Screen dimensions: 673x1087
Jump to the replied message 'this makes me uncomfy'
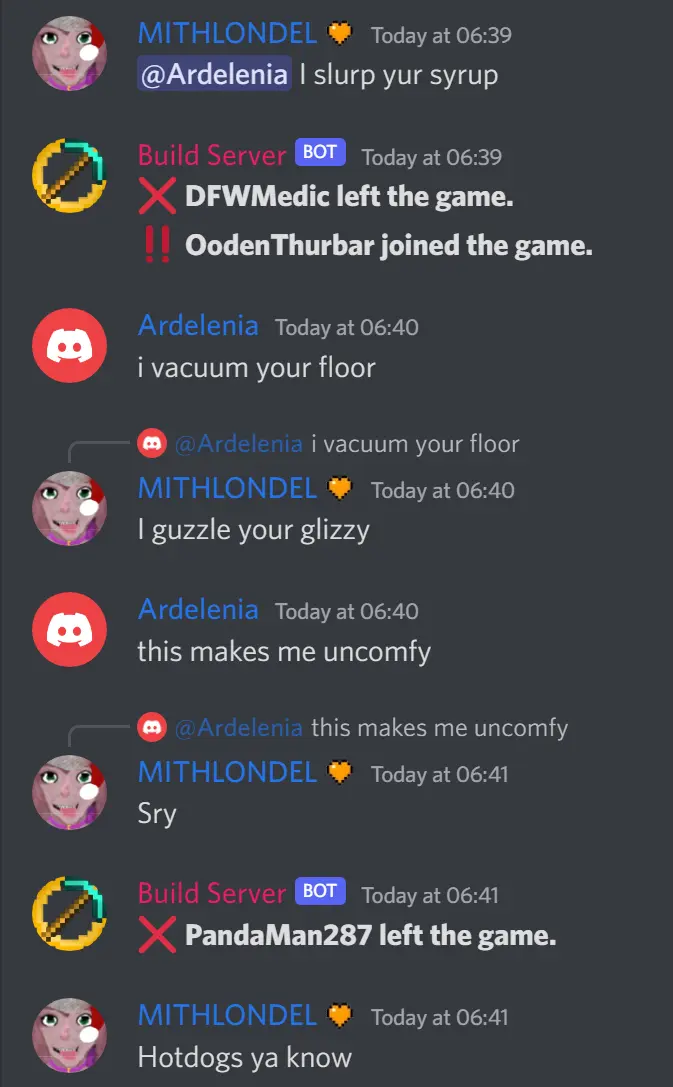coord(438,727)
